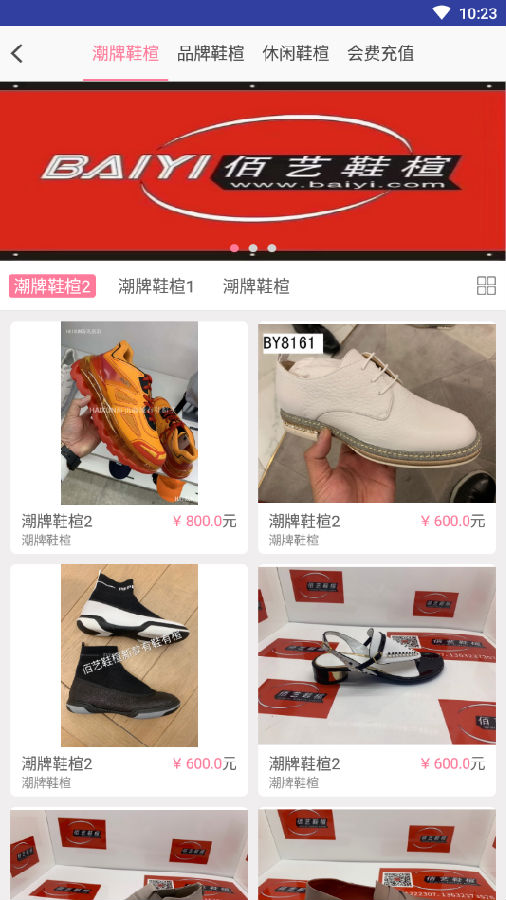Open the black sock boot product card
This screenshot has width=506, height=900.
129,680
